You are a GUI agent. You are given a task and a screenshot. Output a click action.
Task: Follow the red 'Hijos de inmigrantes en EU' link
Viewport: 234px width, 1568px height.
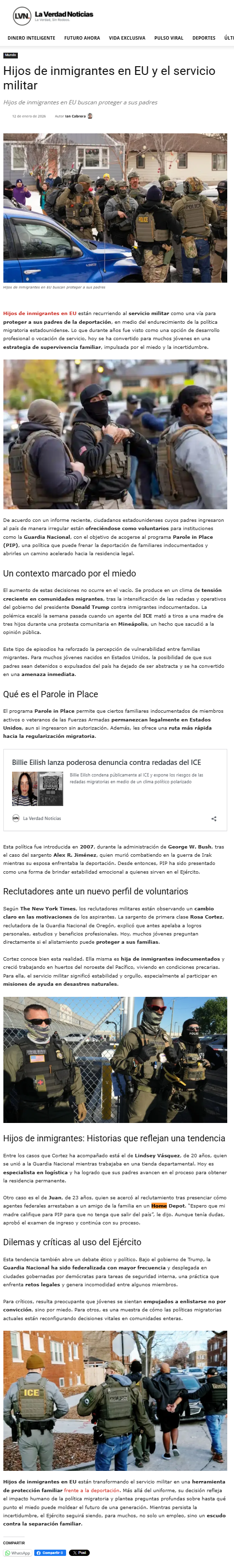click(x=40, y=314)
